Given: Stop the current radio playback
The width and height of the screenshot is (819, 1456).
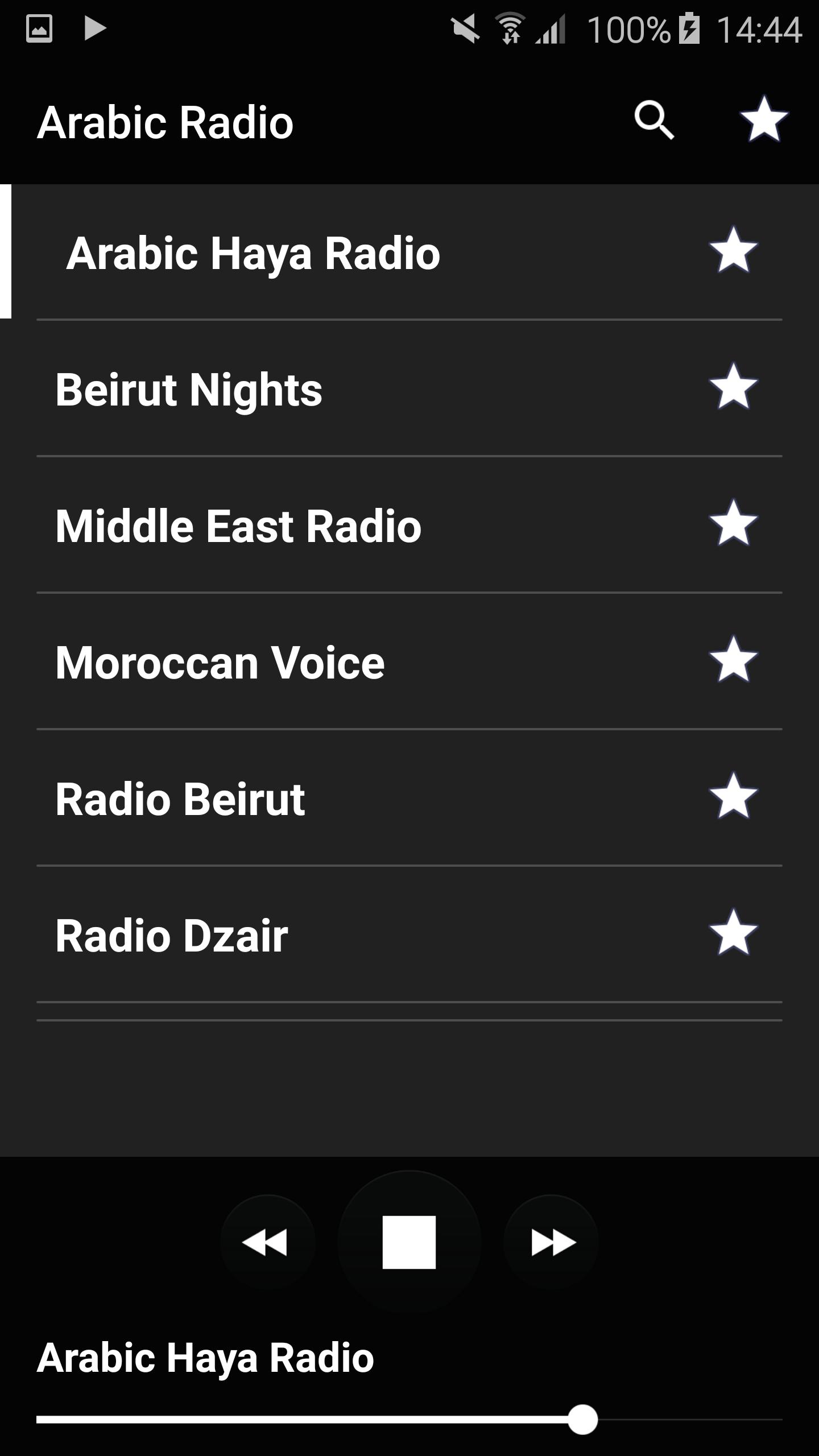Looking at the screenshot, I should click(409, 1242).
